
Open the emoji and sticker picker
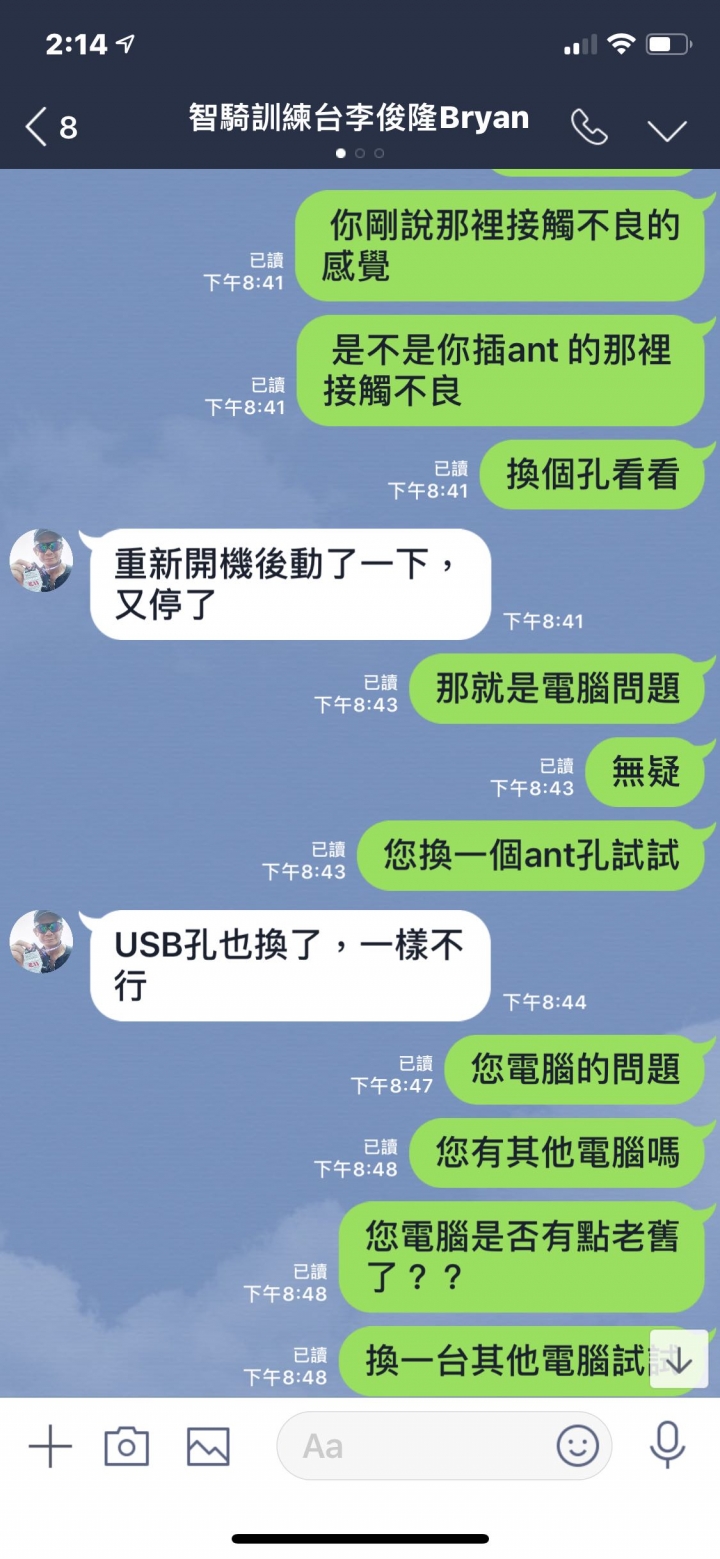[x=577, y=1446]
